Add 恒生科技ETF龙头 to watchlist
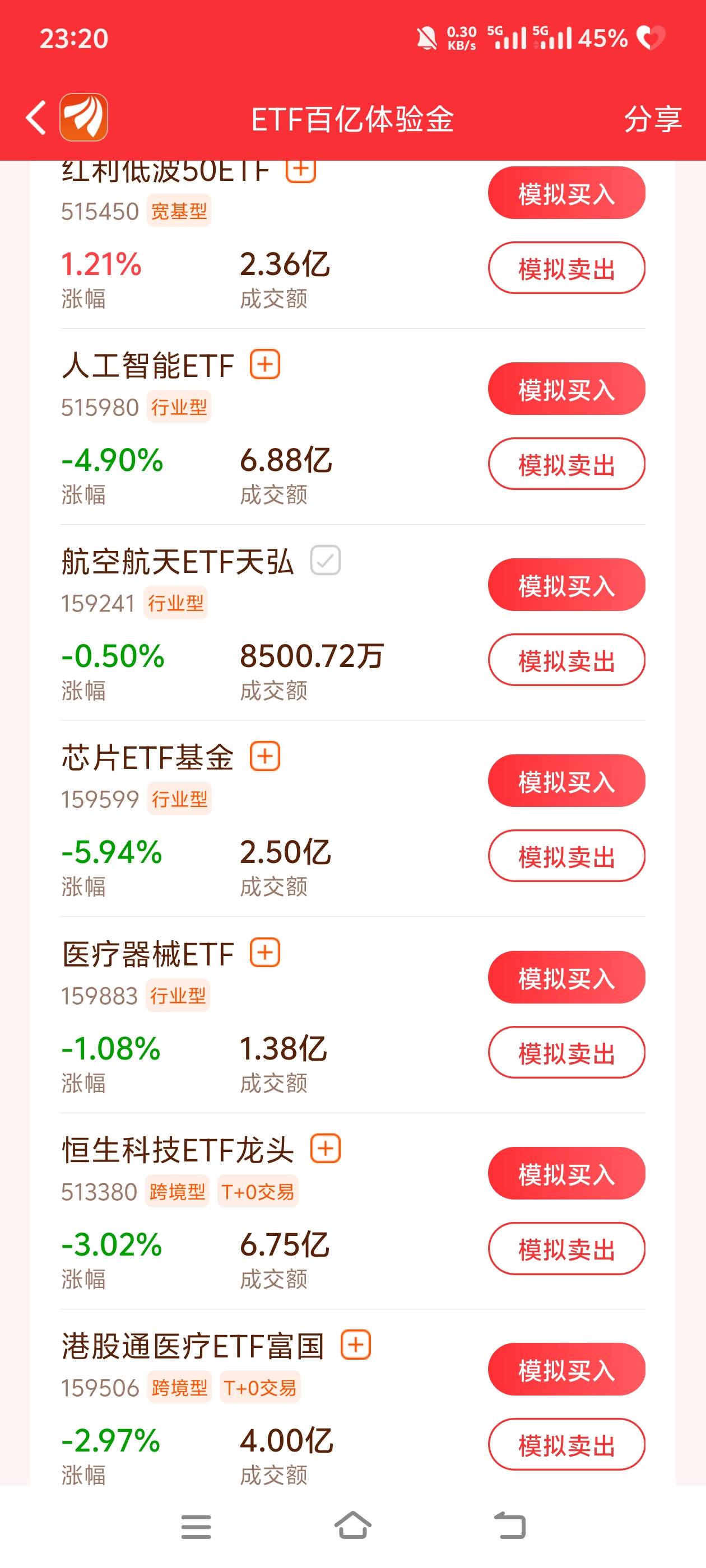The height and width of the screenshot is (1568, 706). coord(326,1149)
